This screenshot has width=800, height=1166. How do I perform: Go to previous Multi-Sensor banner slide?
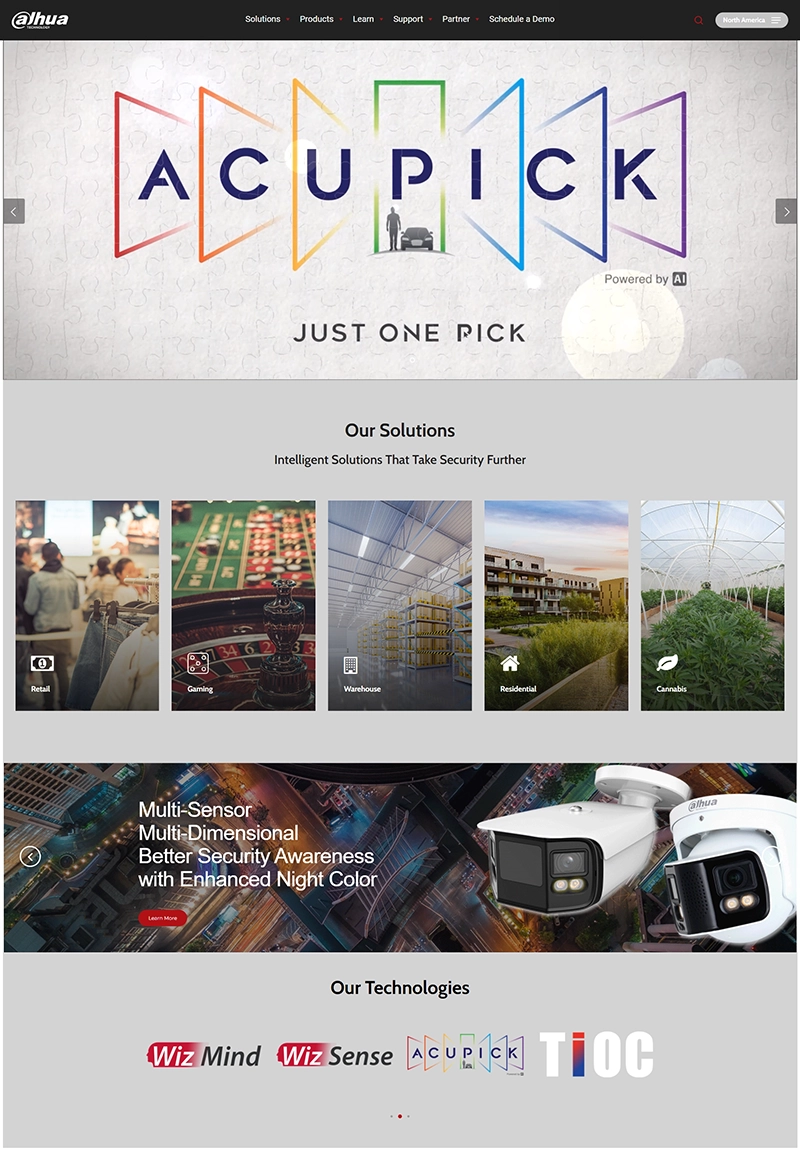pyautogui.click(x=30, y=856)
